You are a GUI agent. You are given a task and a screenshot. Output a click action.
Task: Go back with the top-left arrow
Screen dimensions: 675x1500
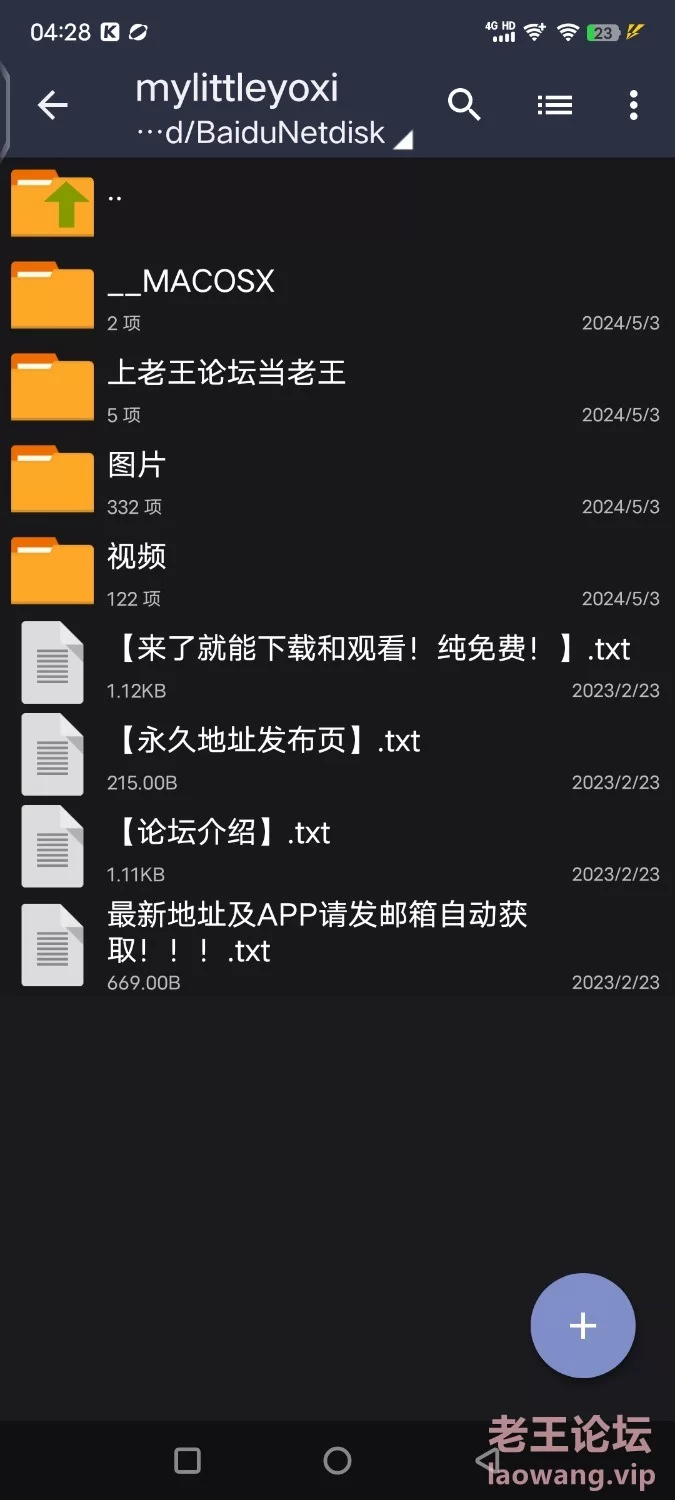click(52, 105)
